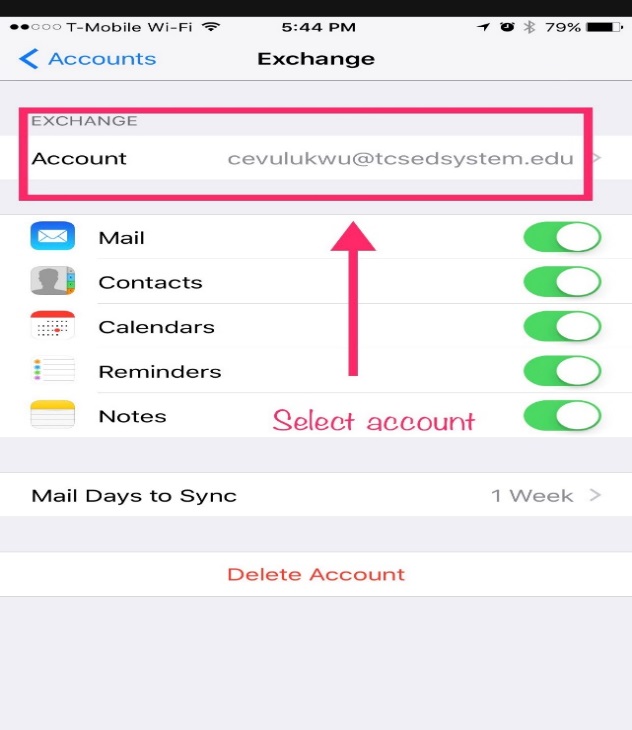
Task: Disable Contacts syncing
Action: coord(562,282)
